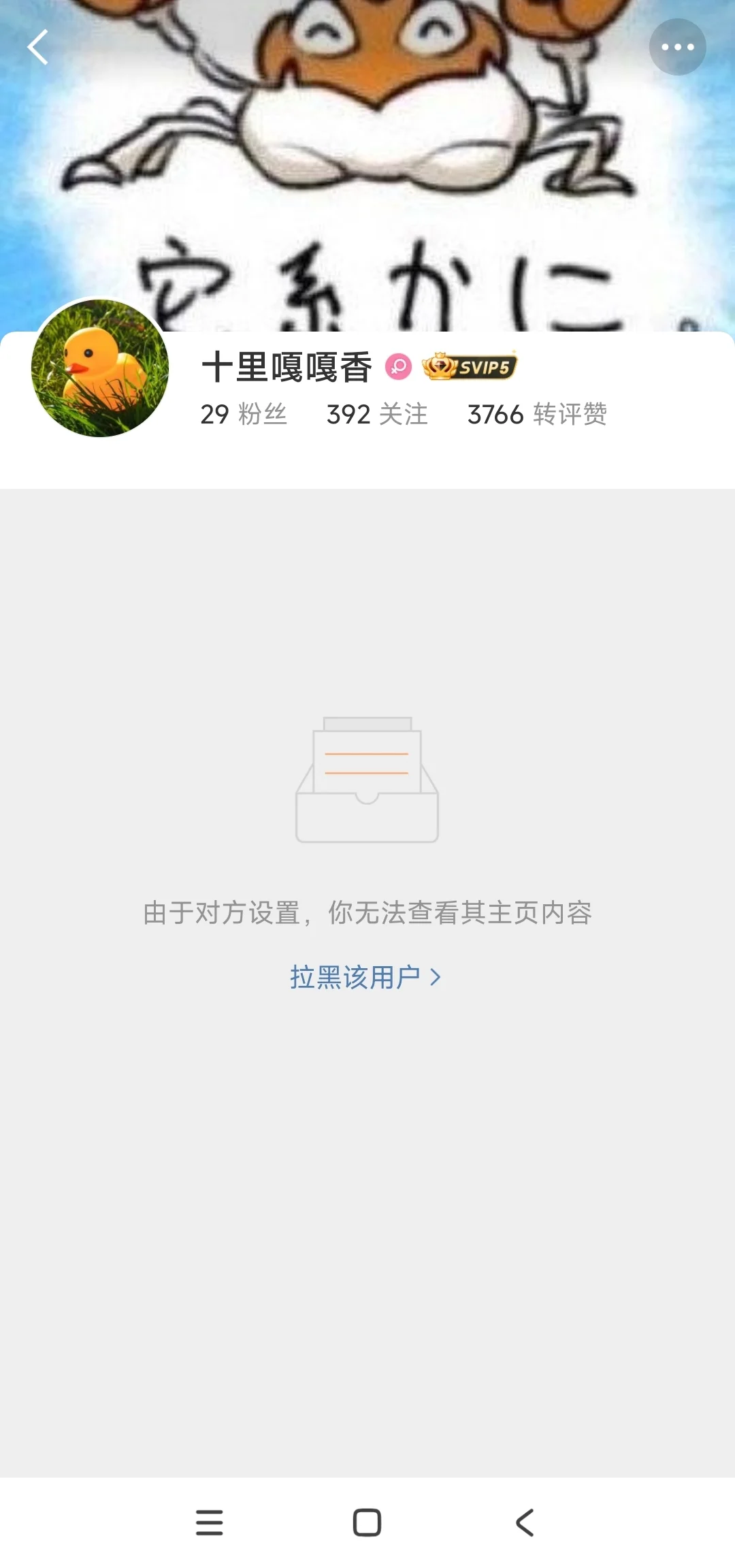The width and height of the screenshot is (735, 1568).
Task: Open the three-dot overflow menu
Action: 677,47
